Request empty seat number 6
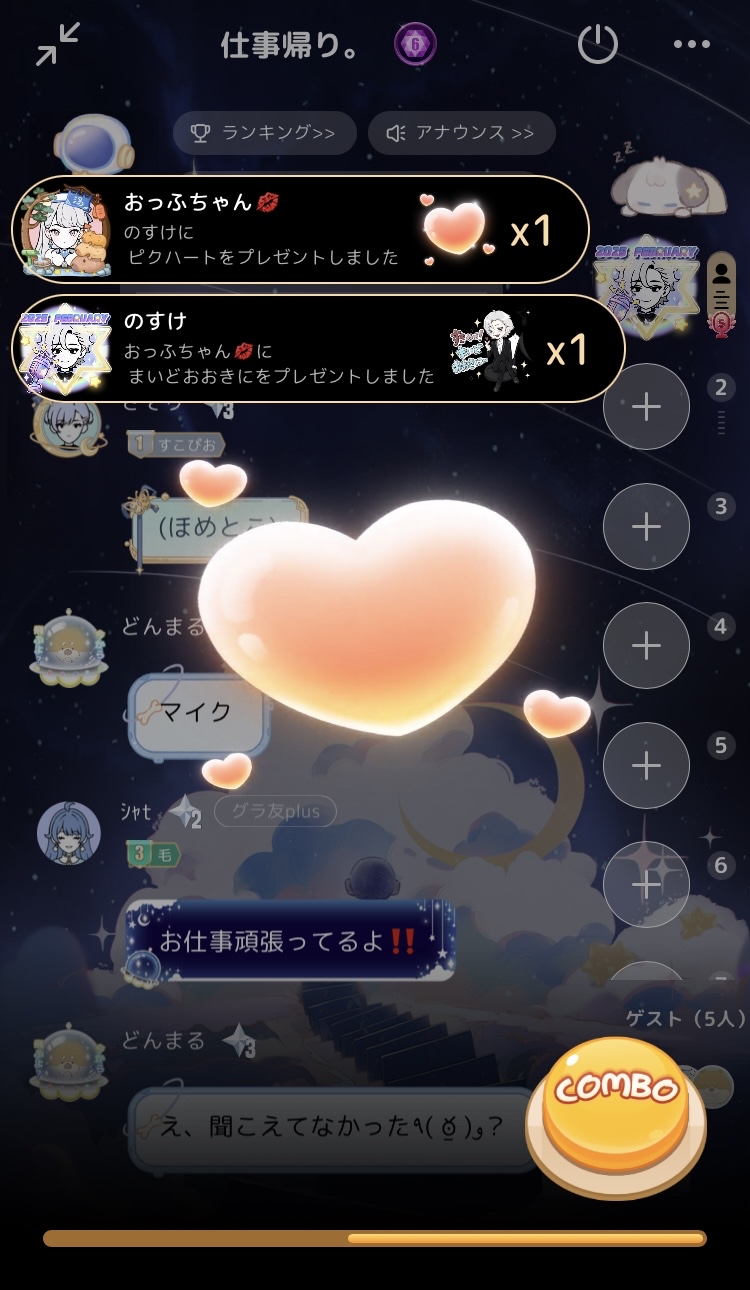The width and height of the screenshot is (750, 1290). (647, 885)
